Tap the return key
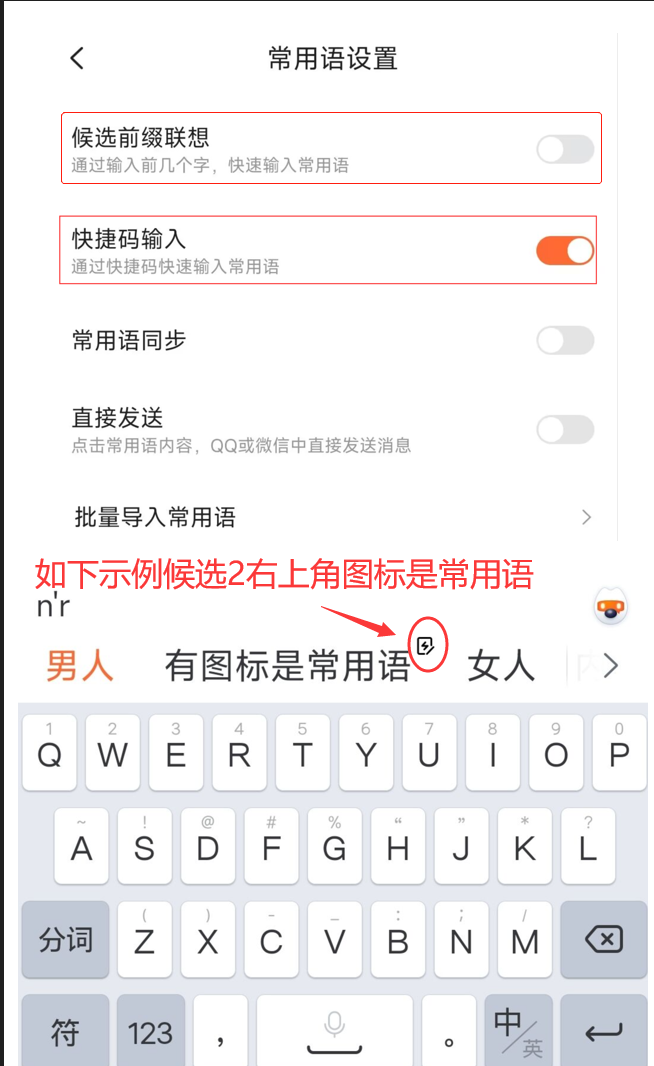 (x=604, y=1032)
